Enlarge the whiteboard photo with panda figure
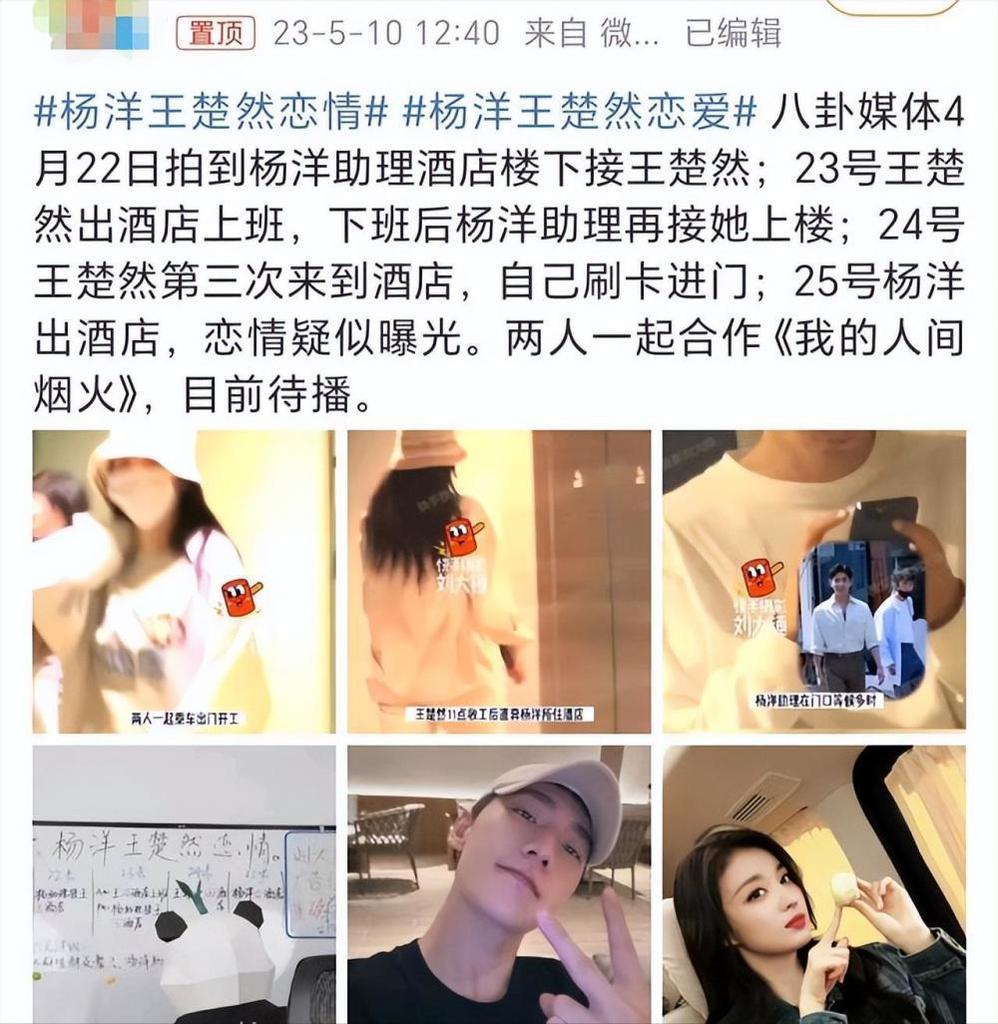Viewport: 998px width, 1024px height. tap(184, 884)
